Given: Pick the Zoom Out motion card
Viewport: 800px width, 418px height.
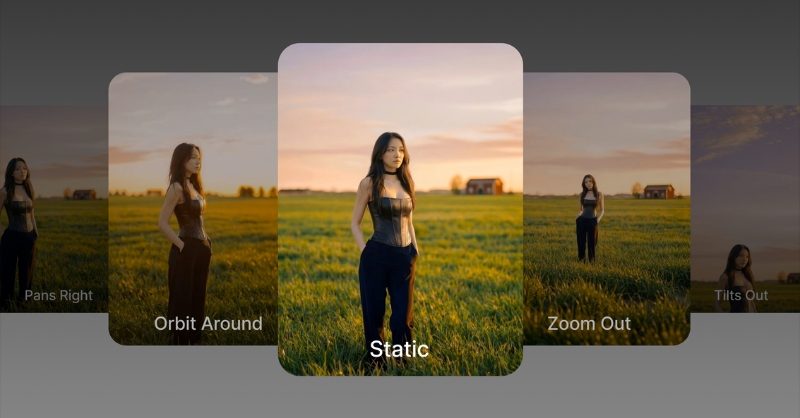Looking at the screenshot, I should pos(606,210).
